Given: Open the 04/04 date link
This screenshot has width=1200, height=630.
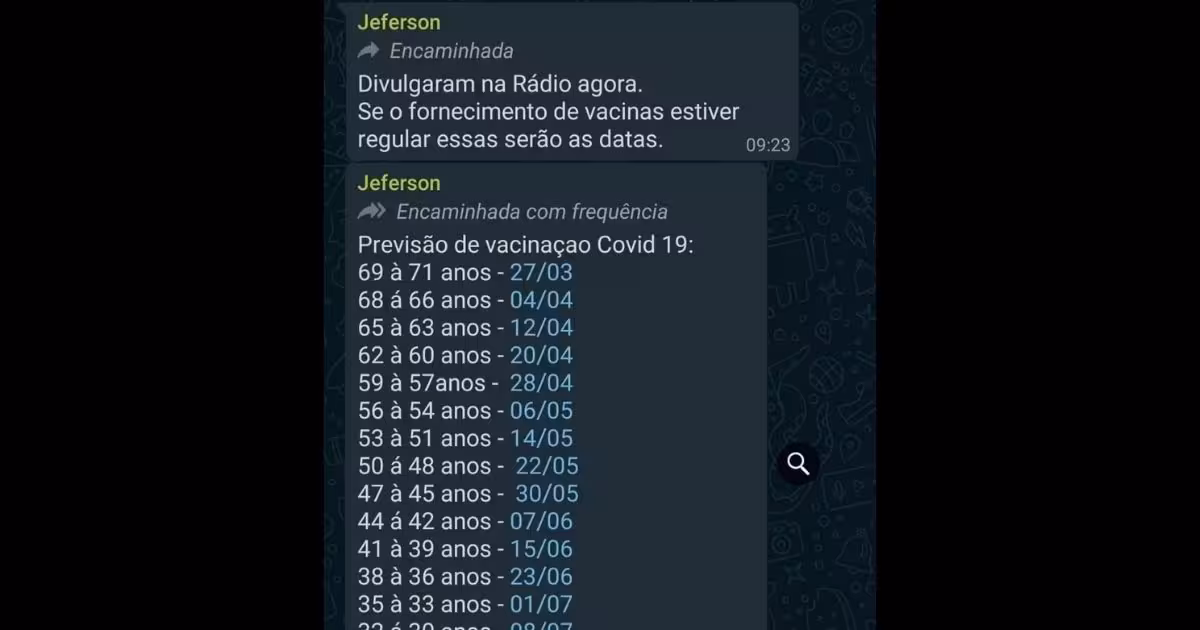Looking at the screenshot, I should tap(541, 300).
